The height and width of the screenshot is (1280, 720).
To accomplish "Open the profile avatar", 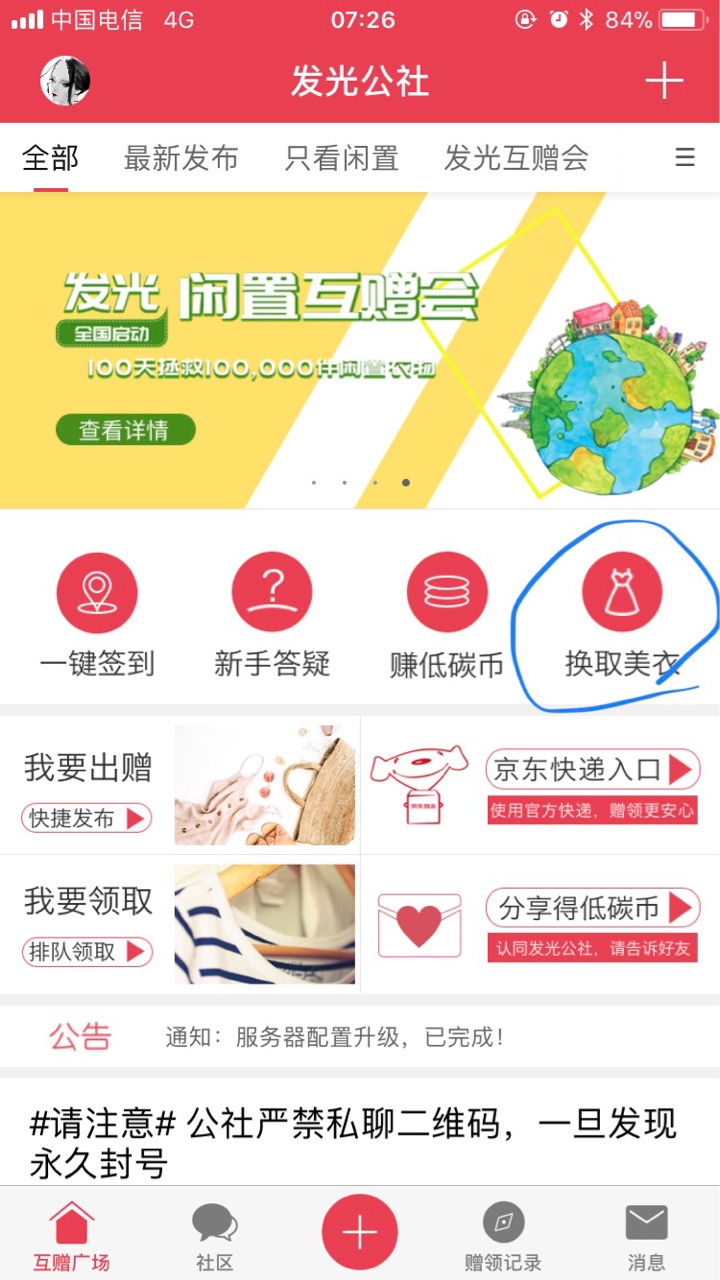I will [65, 81].
